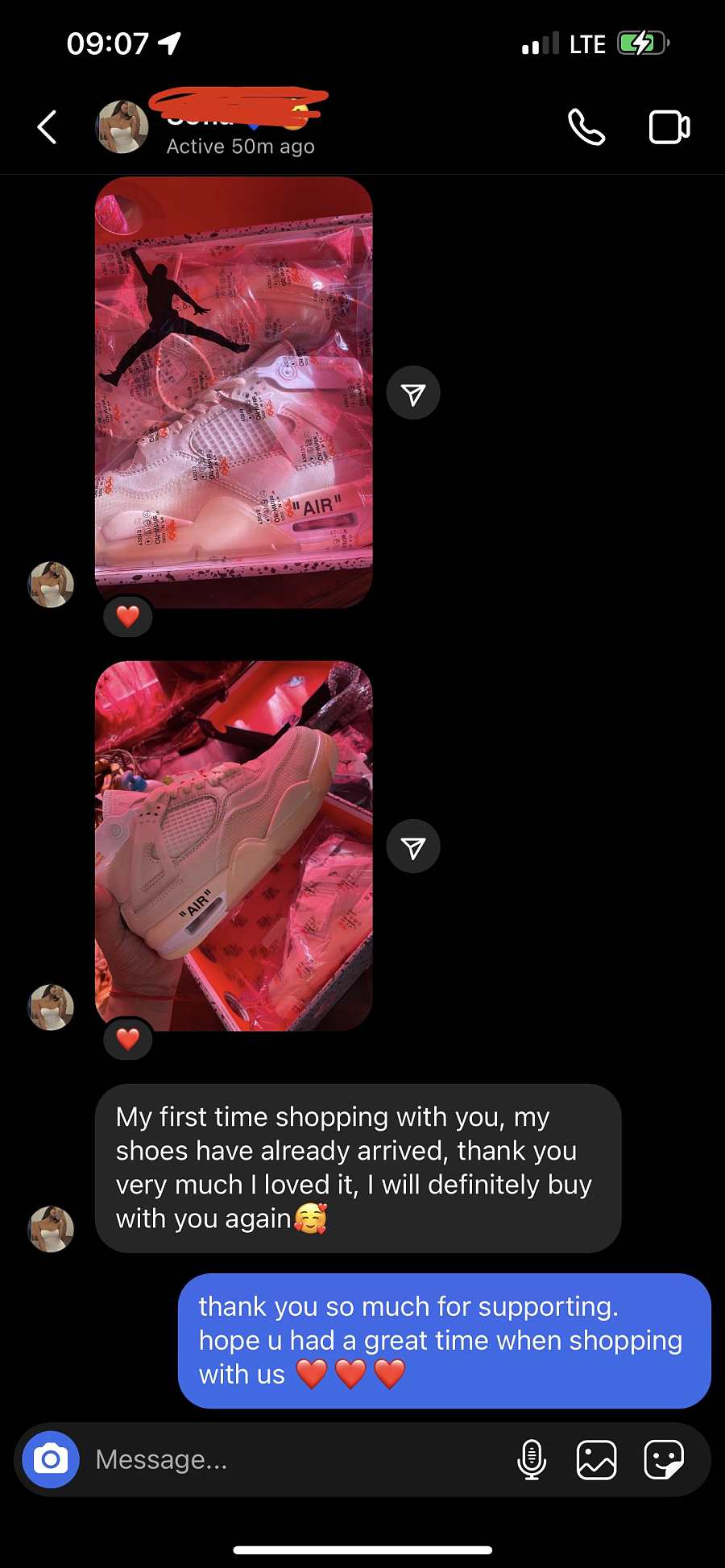
Task: Record a voice message with the microphone
Action: click(x=532, y=1459)
